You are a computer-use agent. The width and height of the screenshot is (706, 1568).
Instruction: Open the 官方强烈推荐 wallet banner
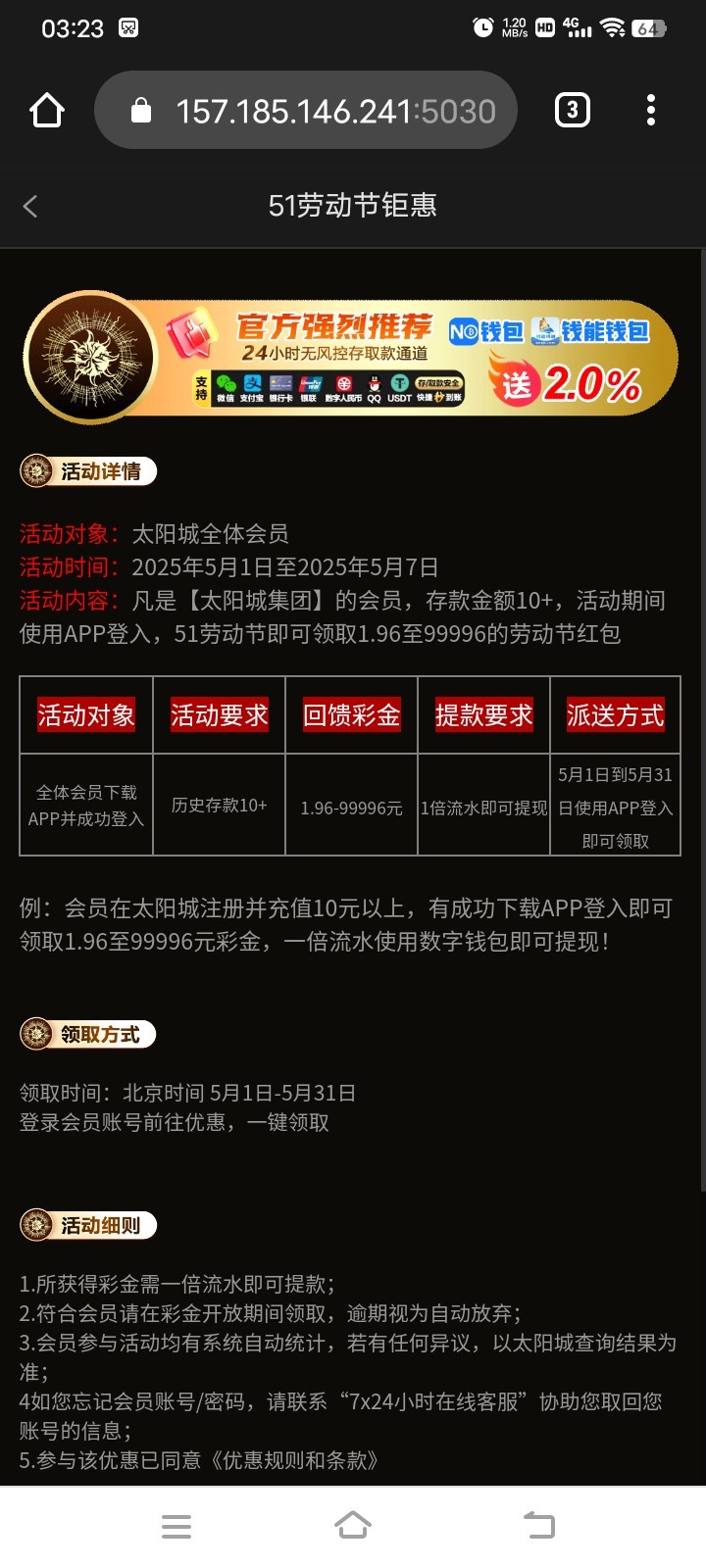pos(351,358)
